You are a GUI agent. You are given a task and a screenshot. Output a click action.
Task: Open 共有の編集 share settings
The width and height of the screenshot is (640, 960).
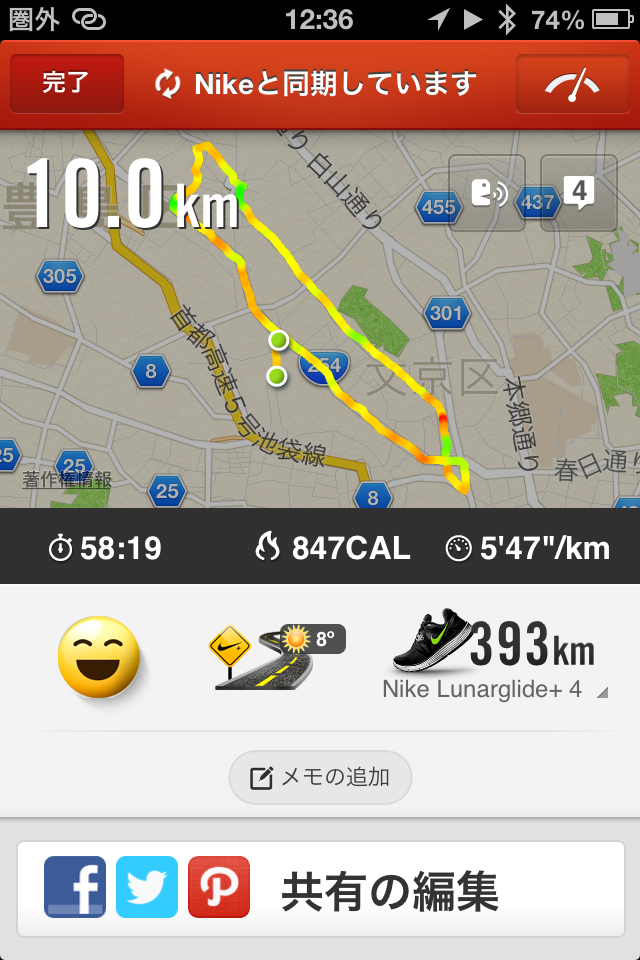[390, 889]
